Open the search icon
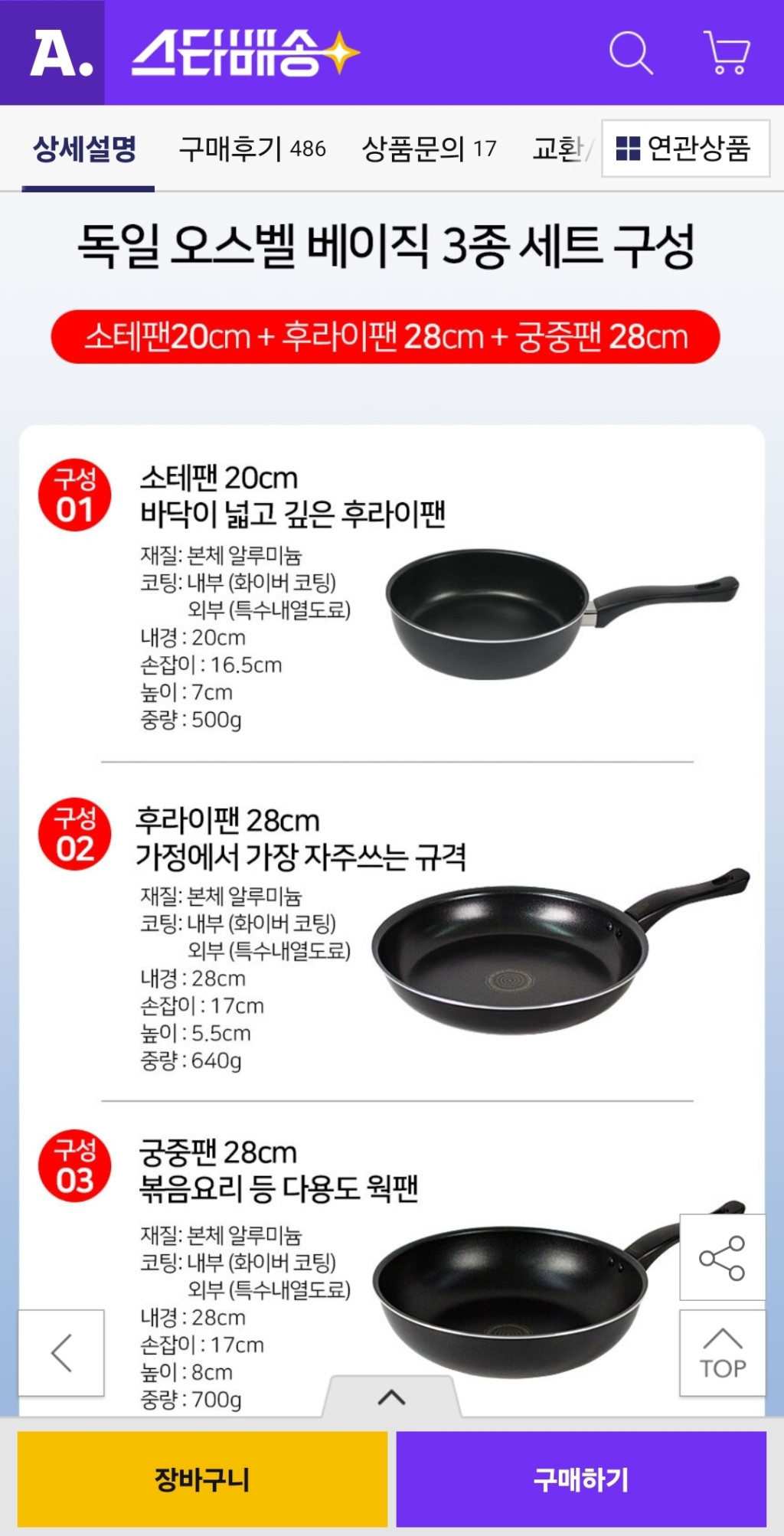 [631, 53]
